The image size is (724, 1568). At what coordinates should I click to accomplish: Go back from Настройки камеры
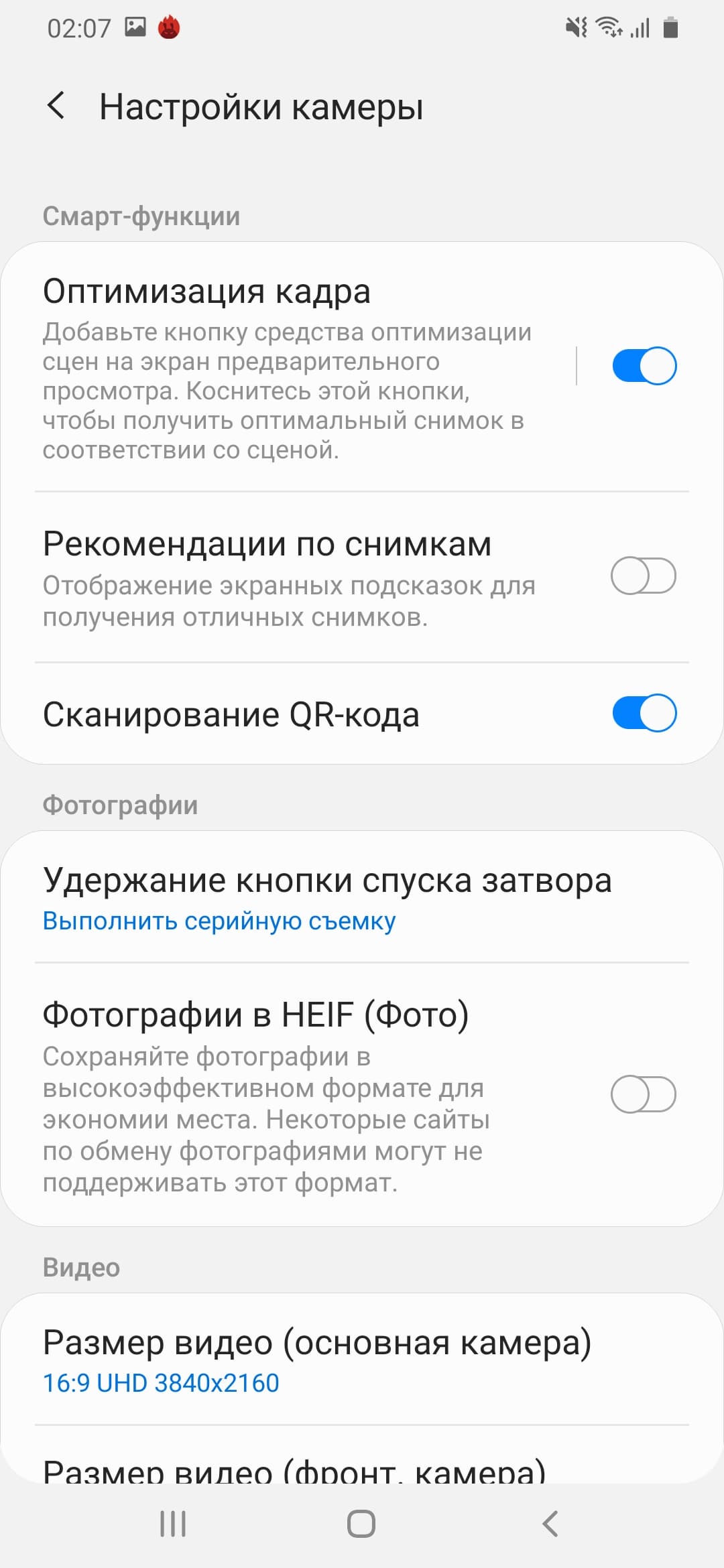56,106
